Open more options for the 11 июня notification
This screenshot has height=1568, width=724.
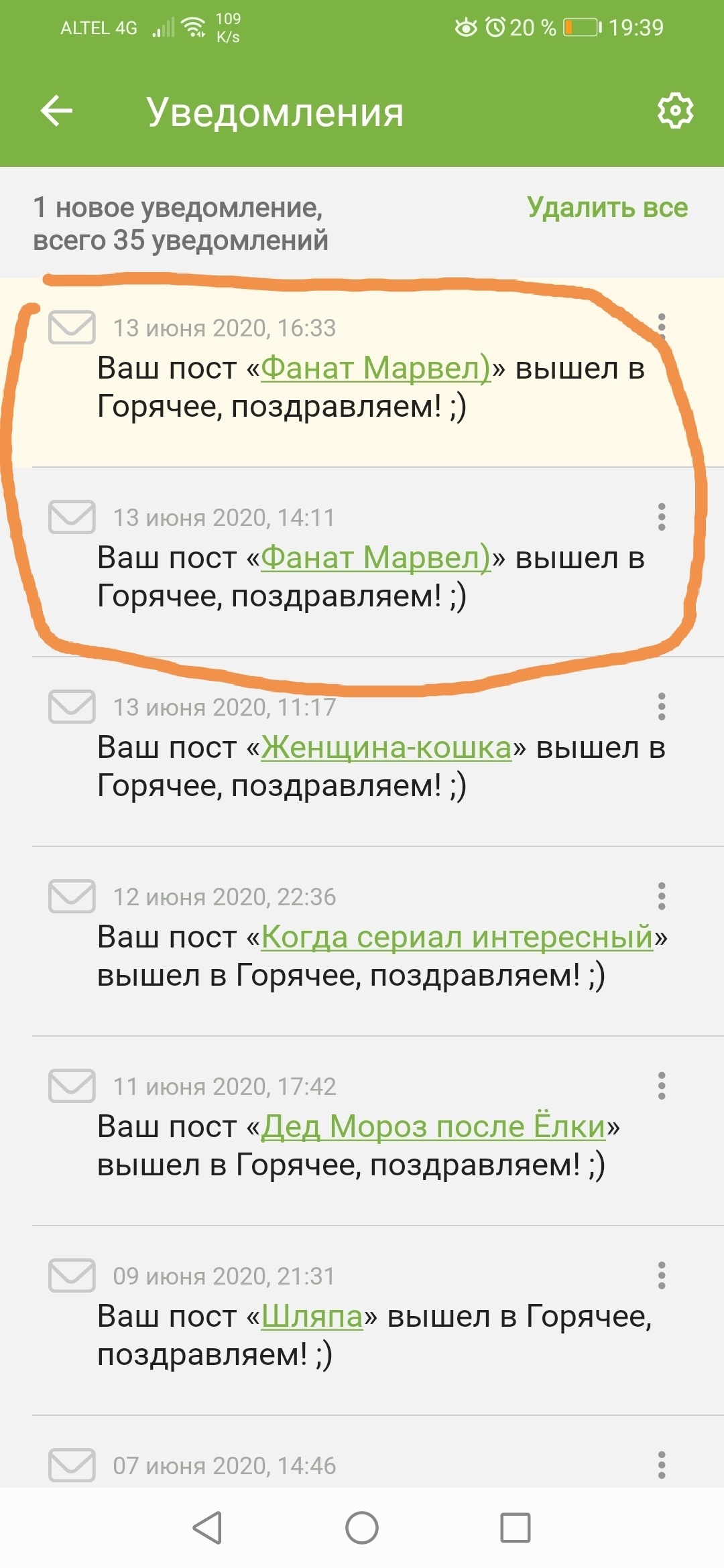click(662, 1086)
